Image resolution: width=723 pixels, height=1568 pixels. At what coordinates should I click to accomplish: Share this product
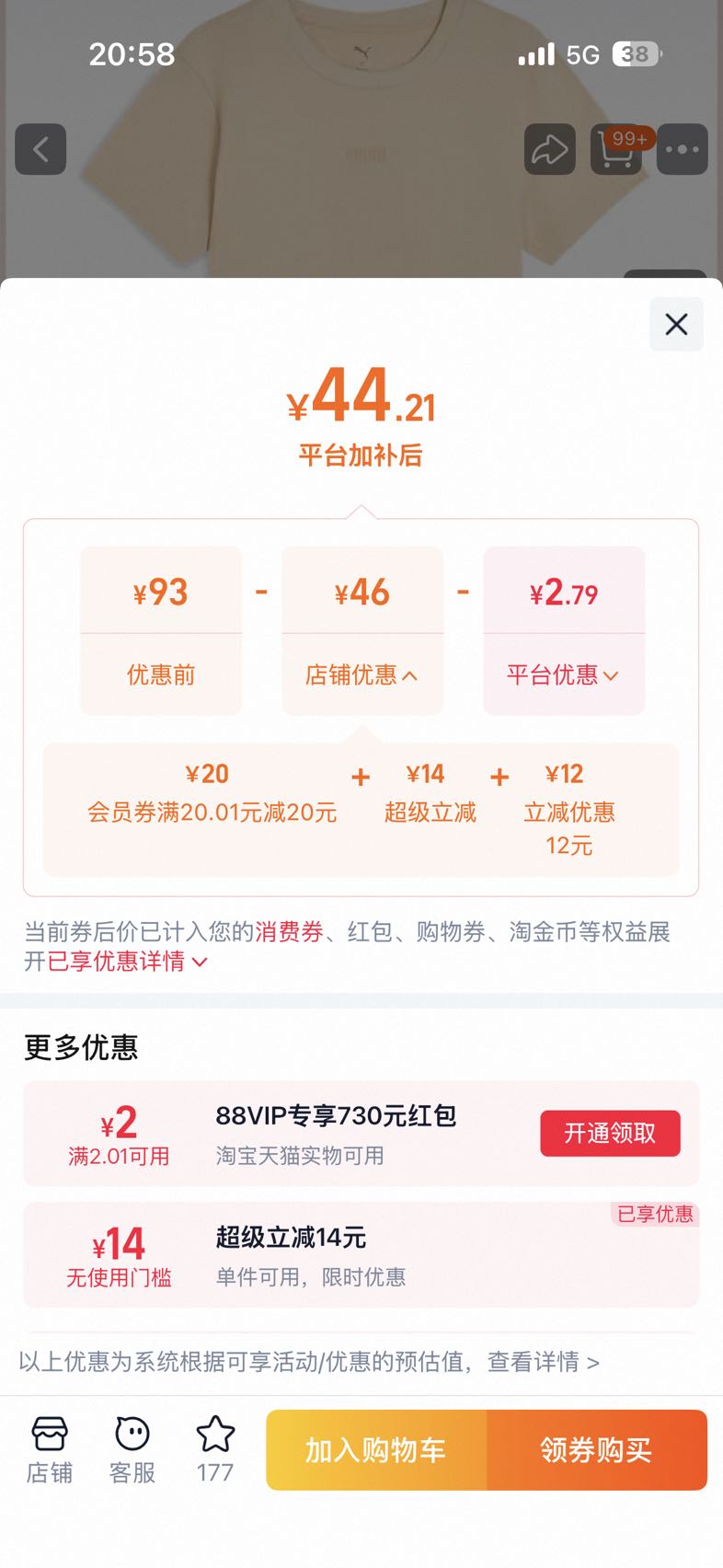coord(550,149)
